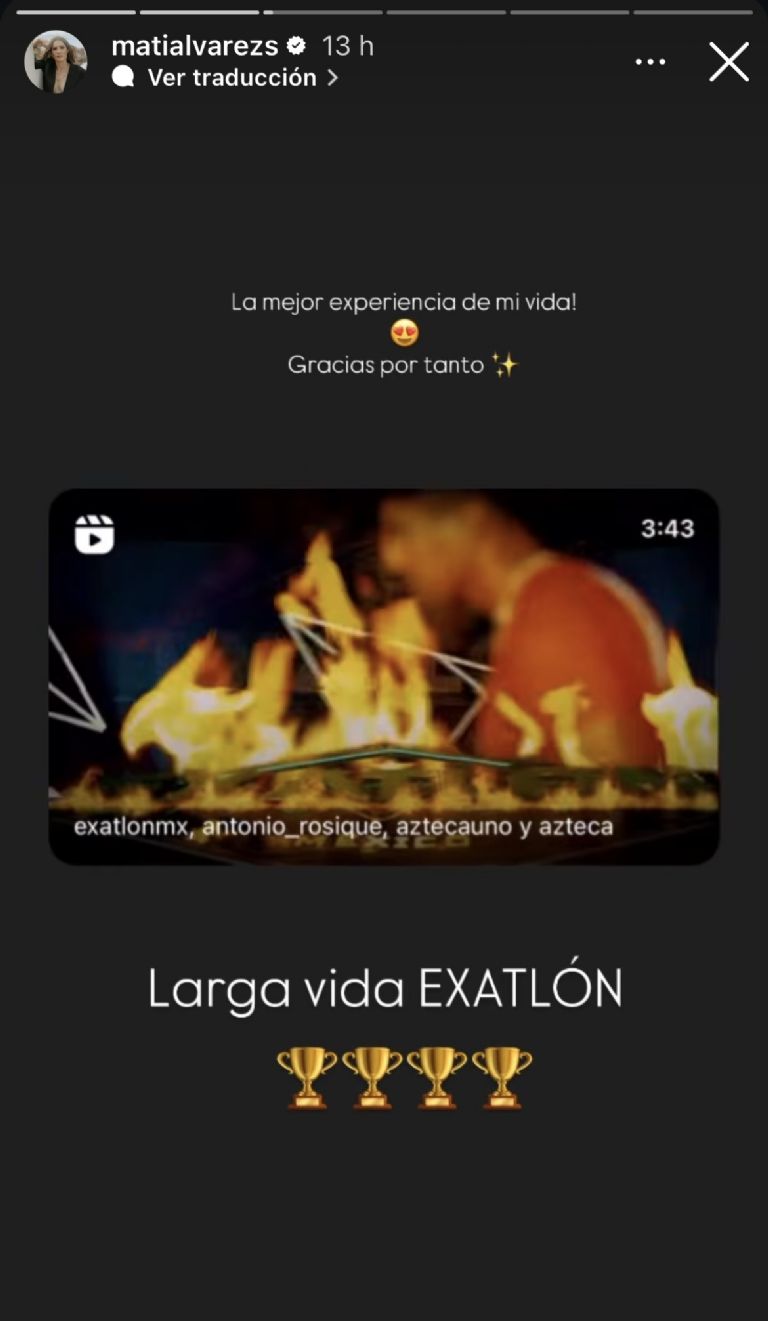Close the story viewer
768x1321 pixels.
tap(729, 62)
